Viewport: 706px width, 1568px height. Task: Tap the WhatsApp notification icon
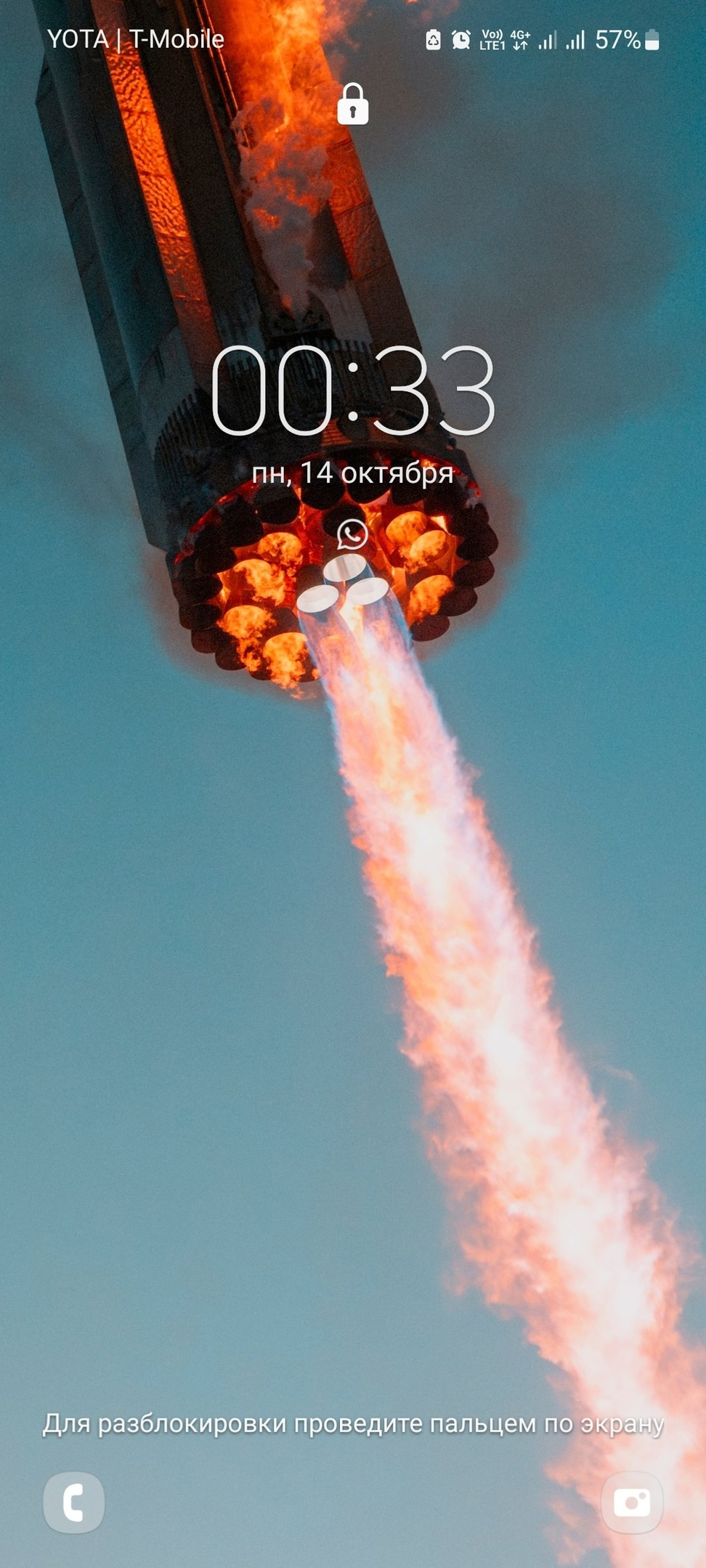click(352, 534)
